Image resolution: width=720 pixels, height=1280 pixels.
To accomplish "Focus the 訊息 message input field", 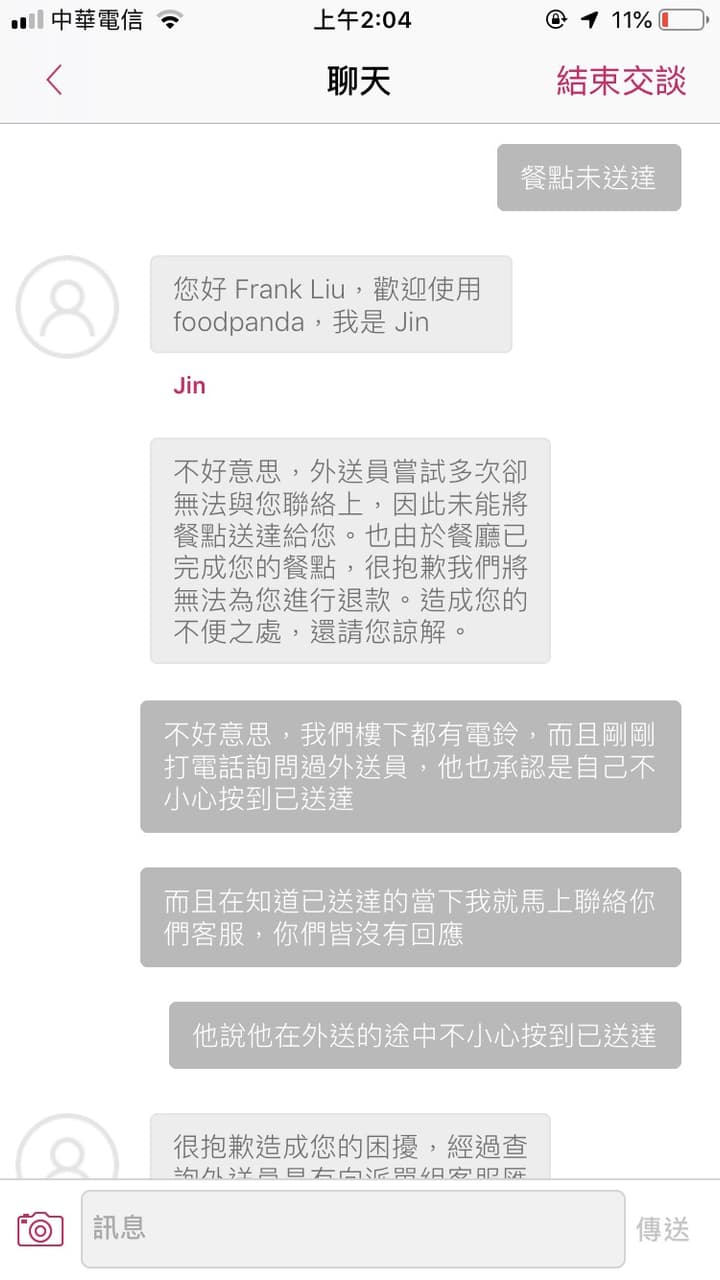I will pos(353,1228).
